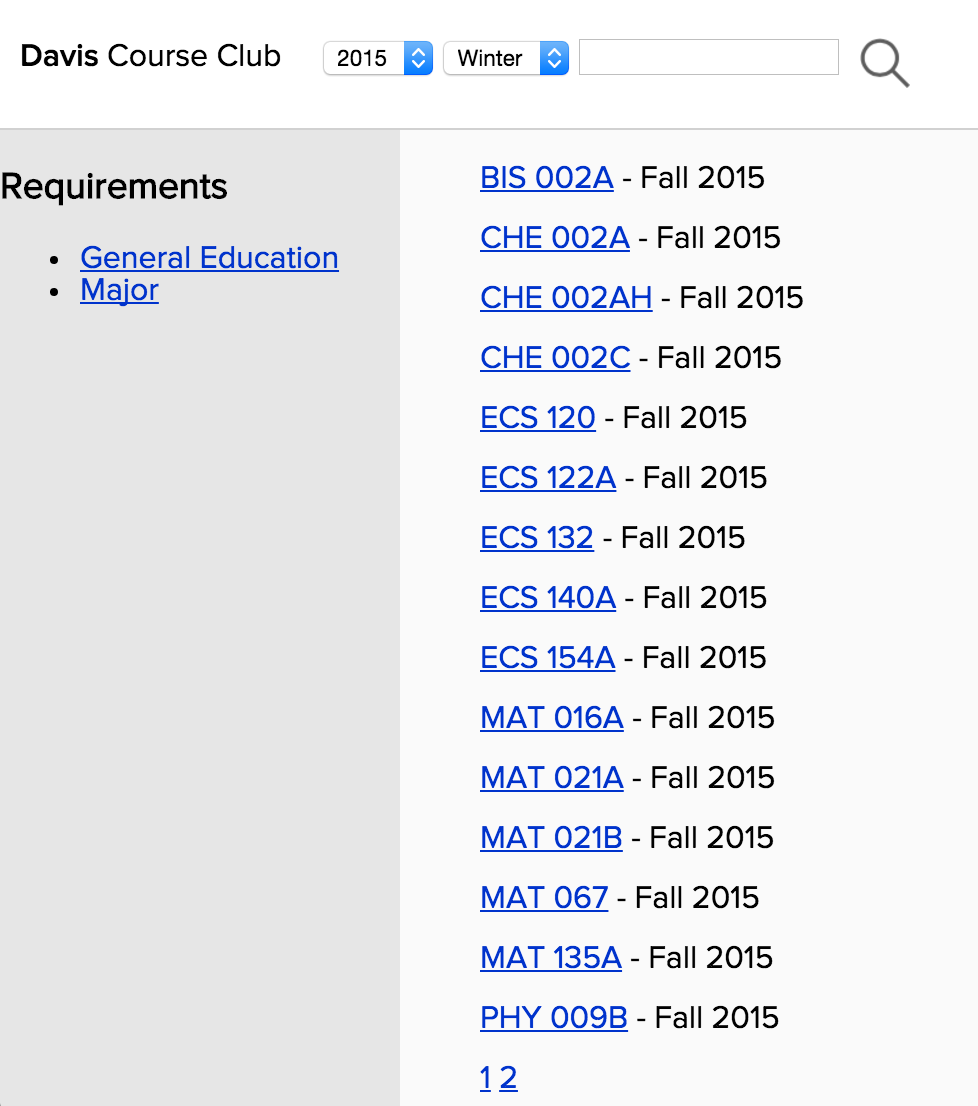This screenshot has width=978, height=1106.
Task: Expand the Winter term dropdown
Action: (x=505, y=58)
